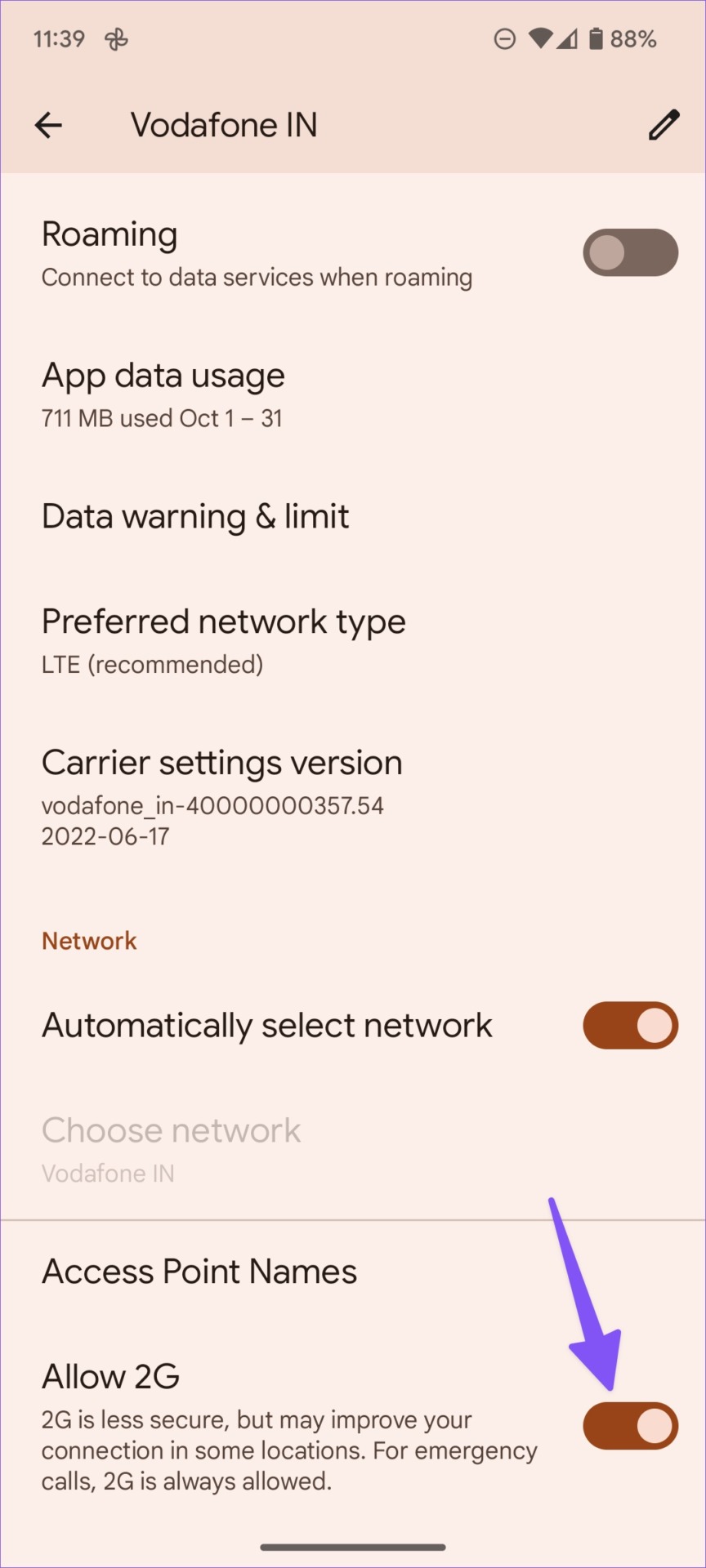Enable the Roaming switch
Image resolution: width=706 pixels, height=1568 pixels.
click(x=630, y=252)
